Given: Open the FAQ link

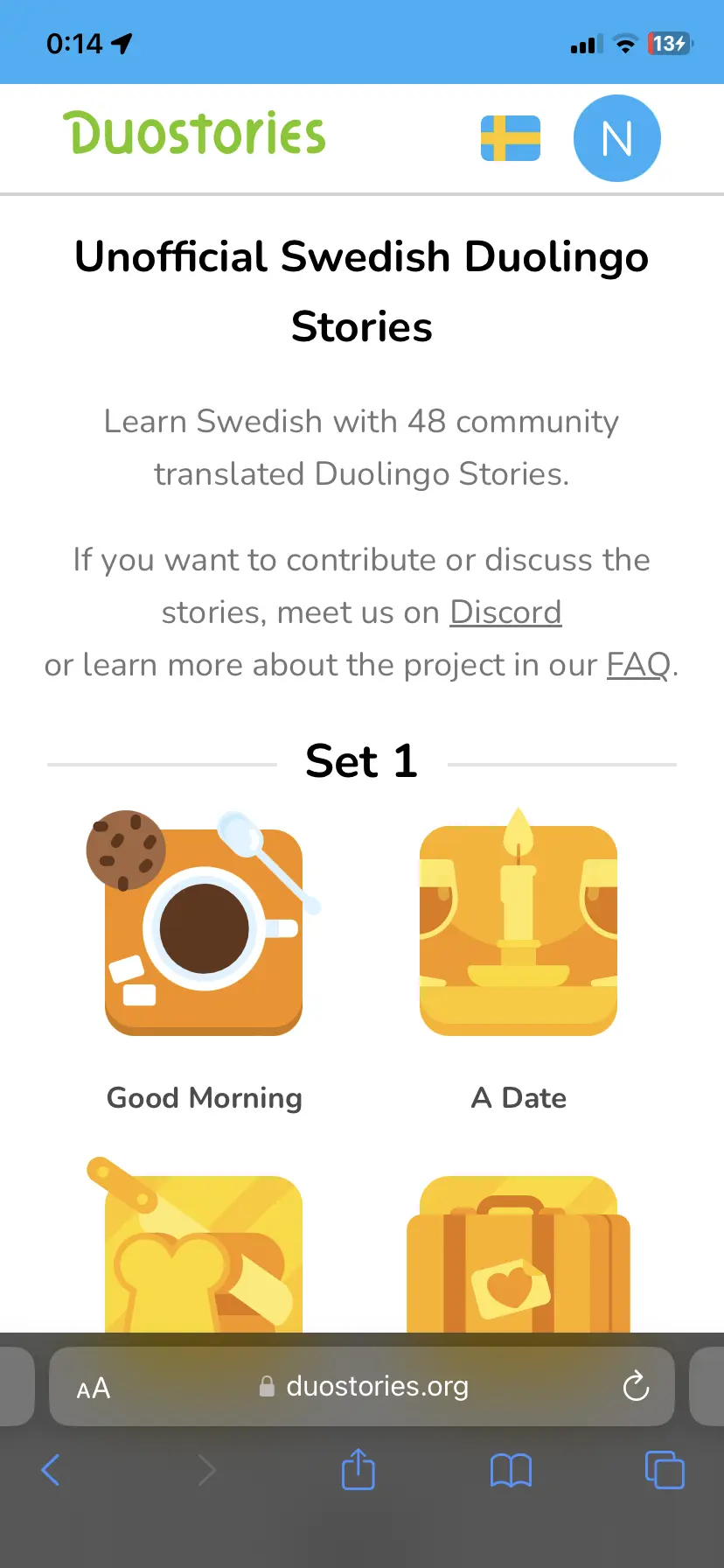Looking at the screenshot, I should pos(637,664).
